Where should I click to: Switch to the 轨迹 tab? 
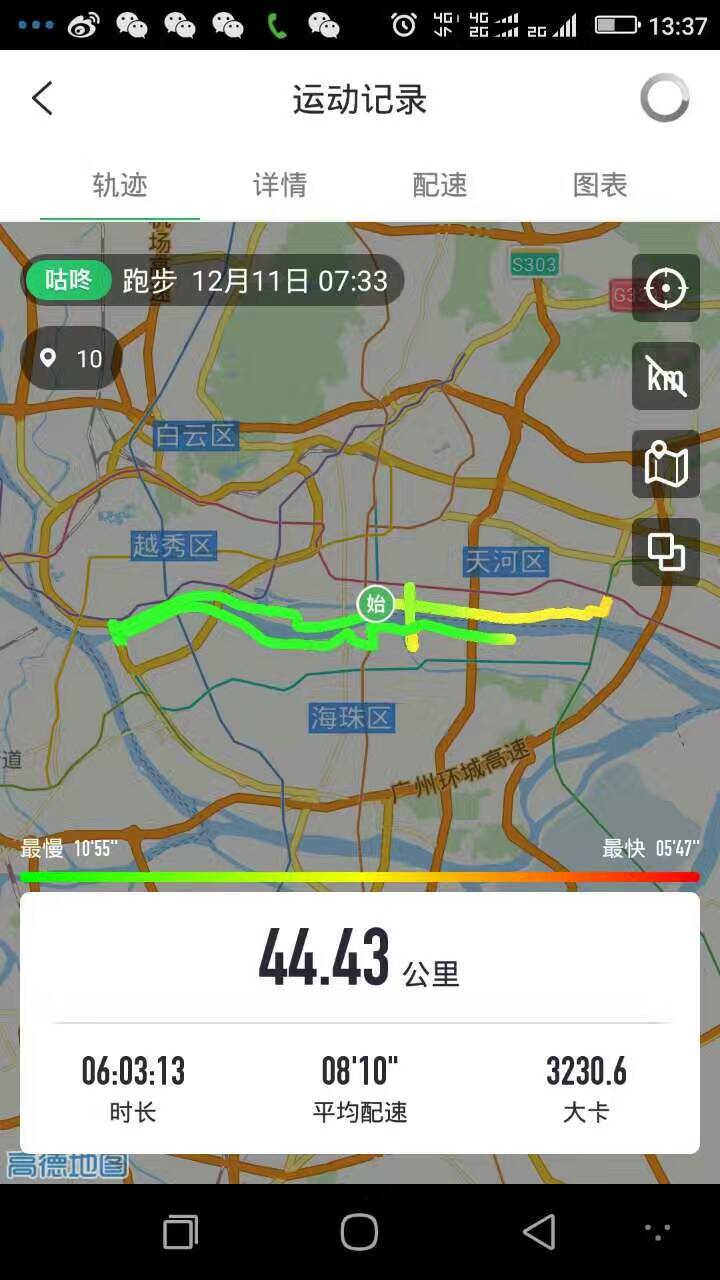pyautogui.click(x=120, y=186)
